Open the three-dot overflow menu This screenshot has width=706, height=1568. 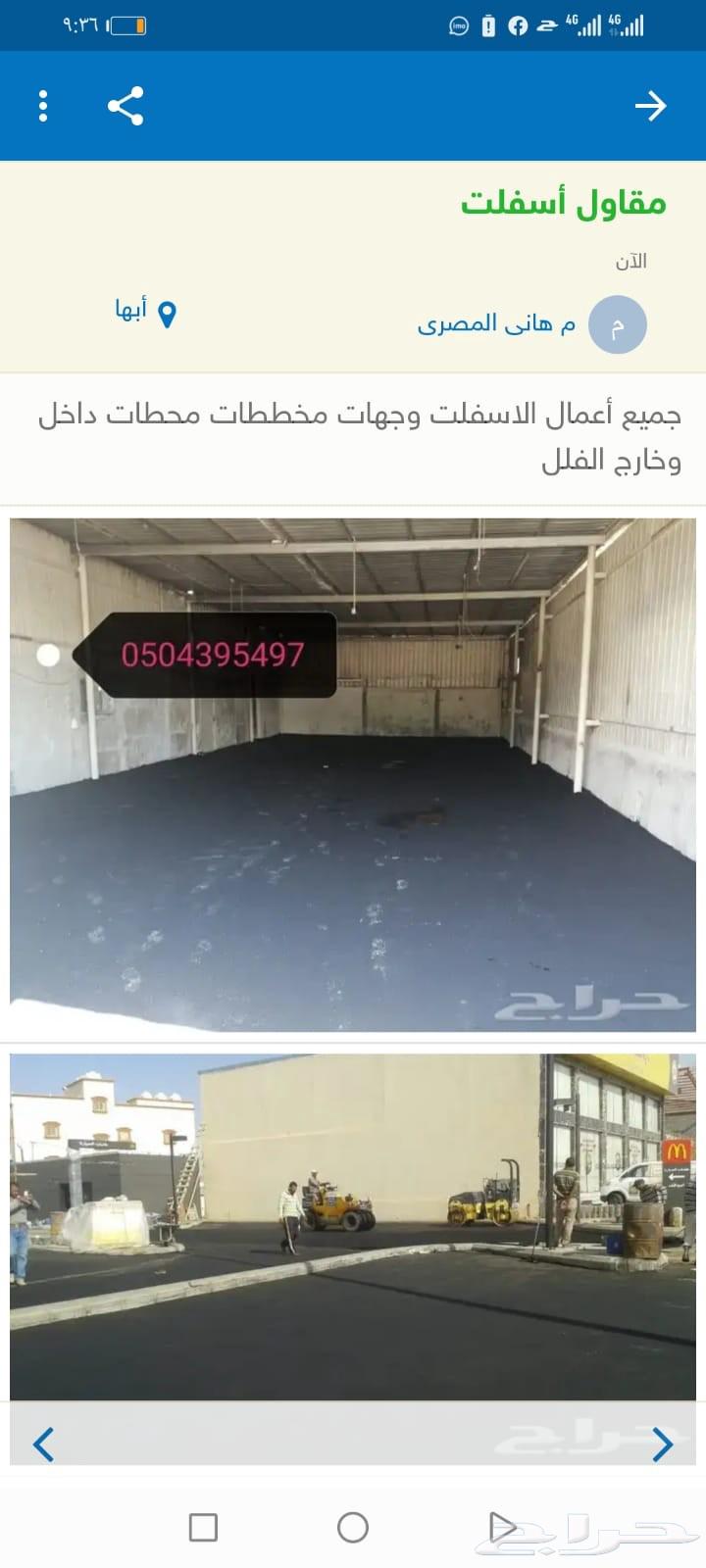[42, 105]
